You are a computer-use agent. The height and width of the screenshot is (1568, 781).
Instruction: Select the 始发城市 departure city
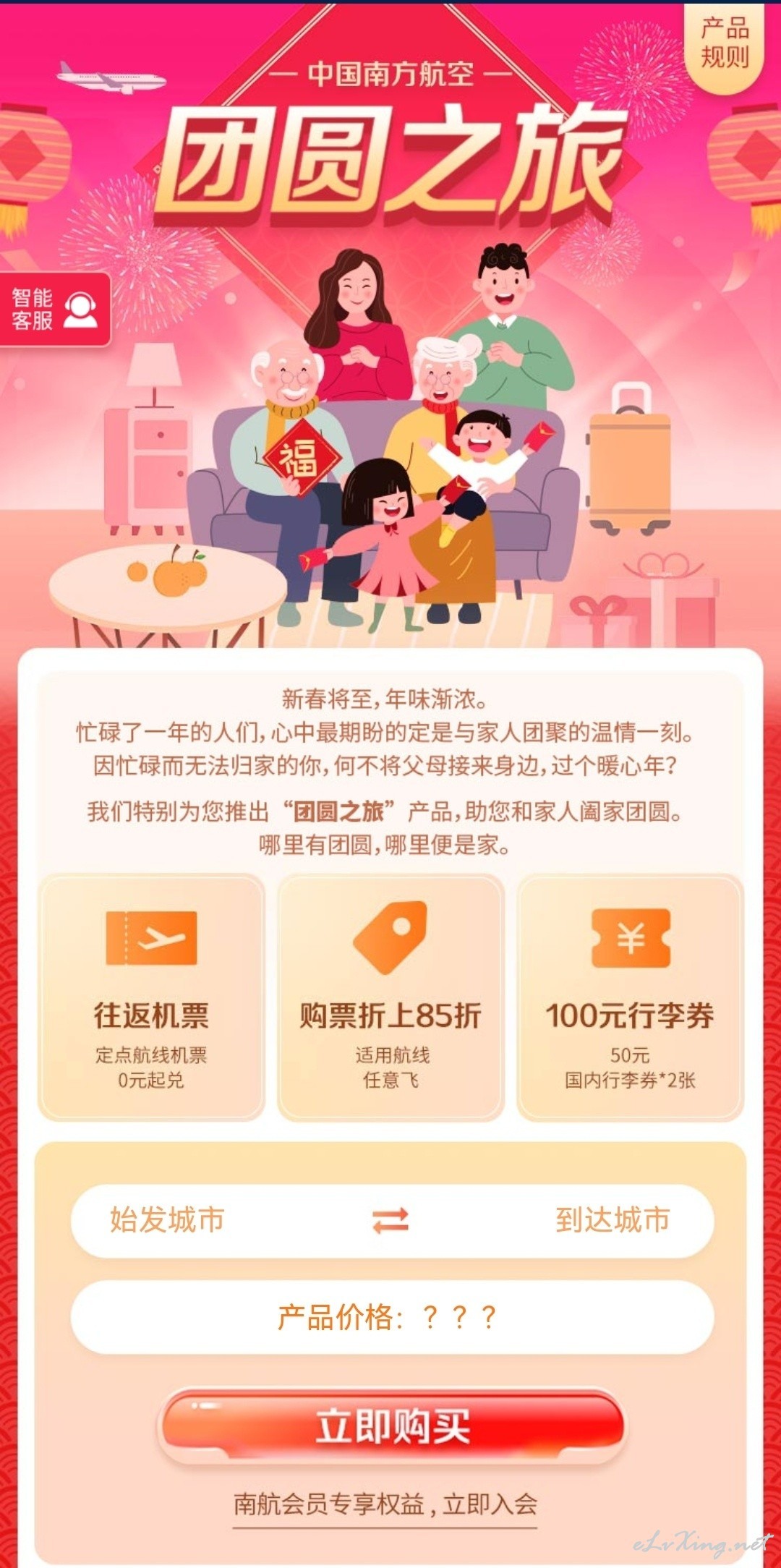[x=167, y=1220]
